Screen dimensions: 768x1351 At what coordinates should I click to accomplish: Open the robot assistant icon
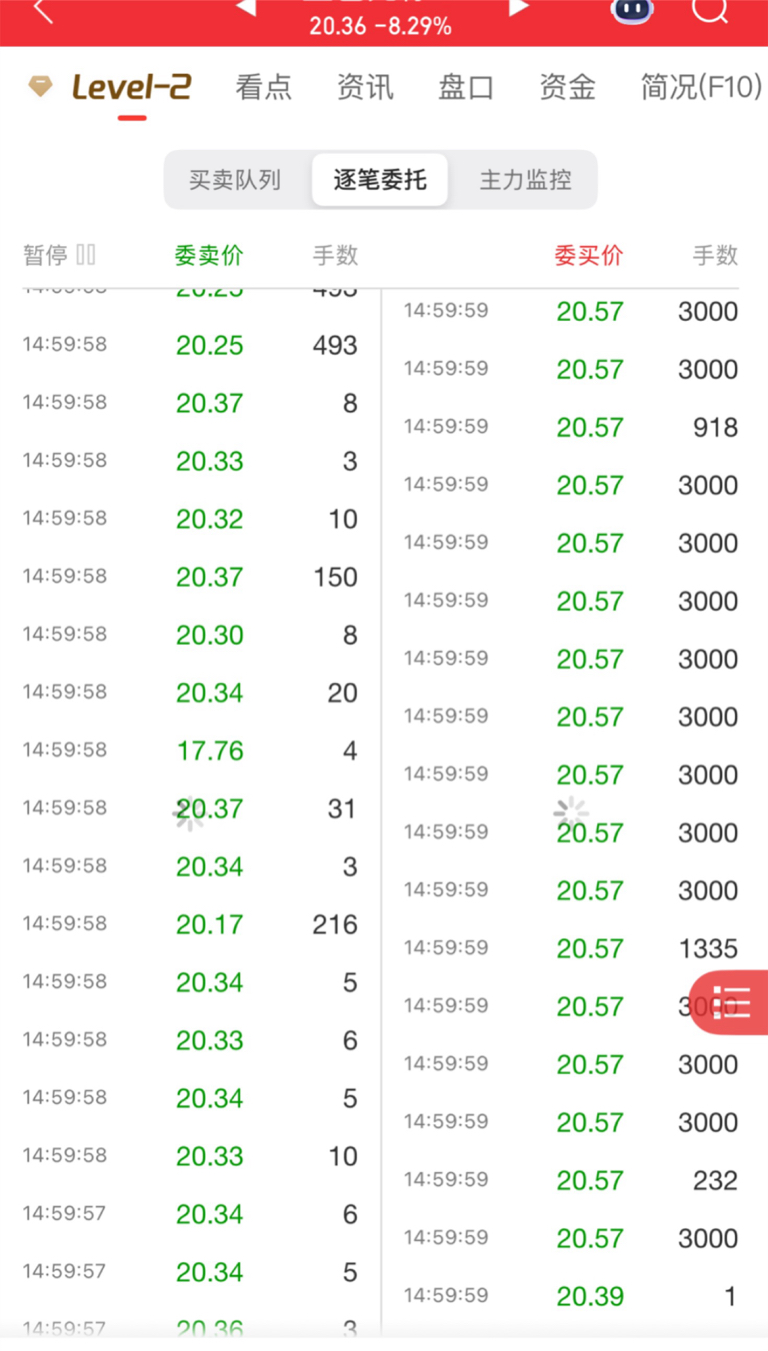[633, 10]
